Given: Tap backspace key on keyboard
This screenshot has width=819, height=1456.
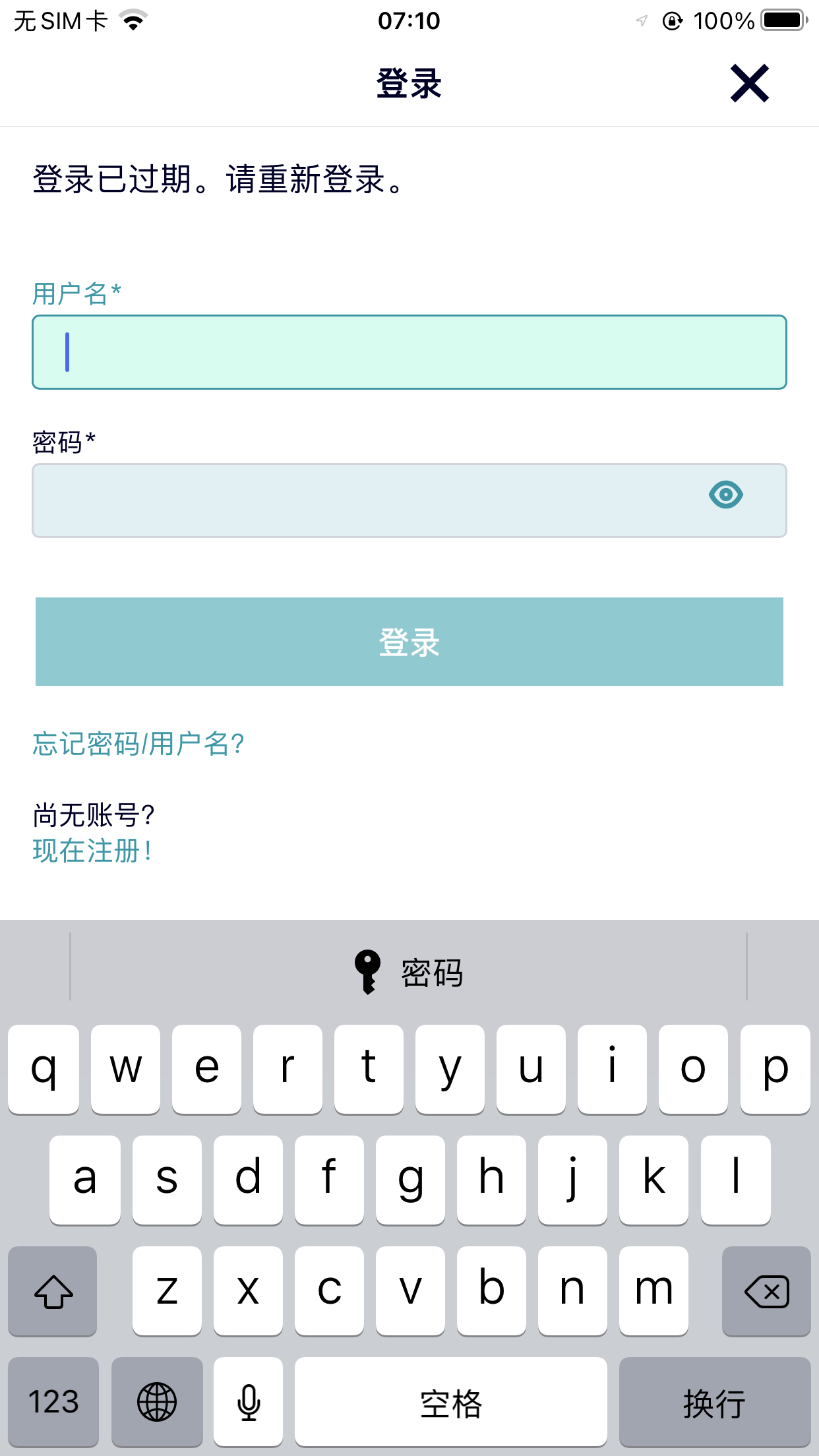Looking at the screenshot, I should [766, 1291].
